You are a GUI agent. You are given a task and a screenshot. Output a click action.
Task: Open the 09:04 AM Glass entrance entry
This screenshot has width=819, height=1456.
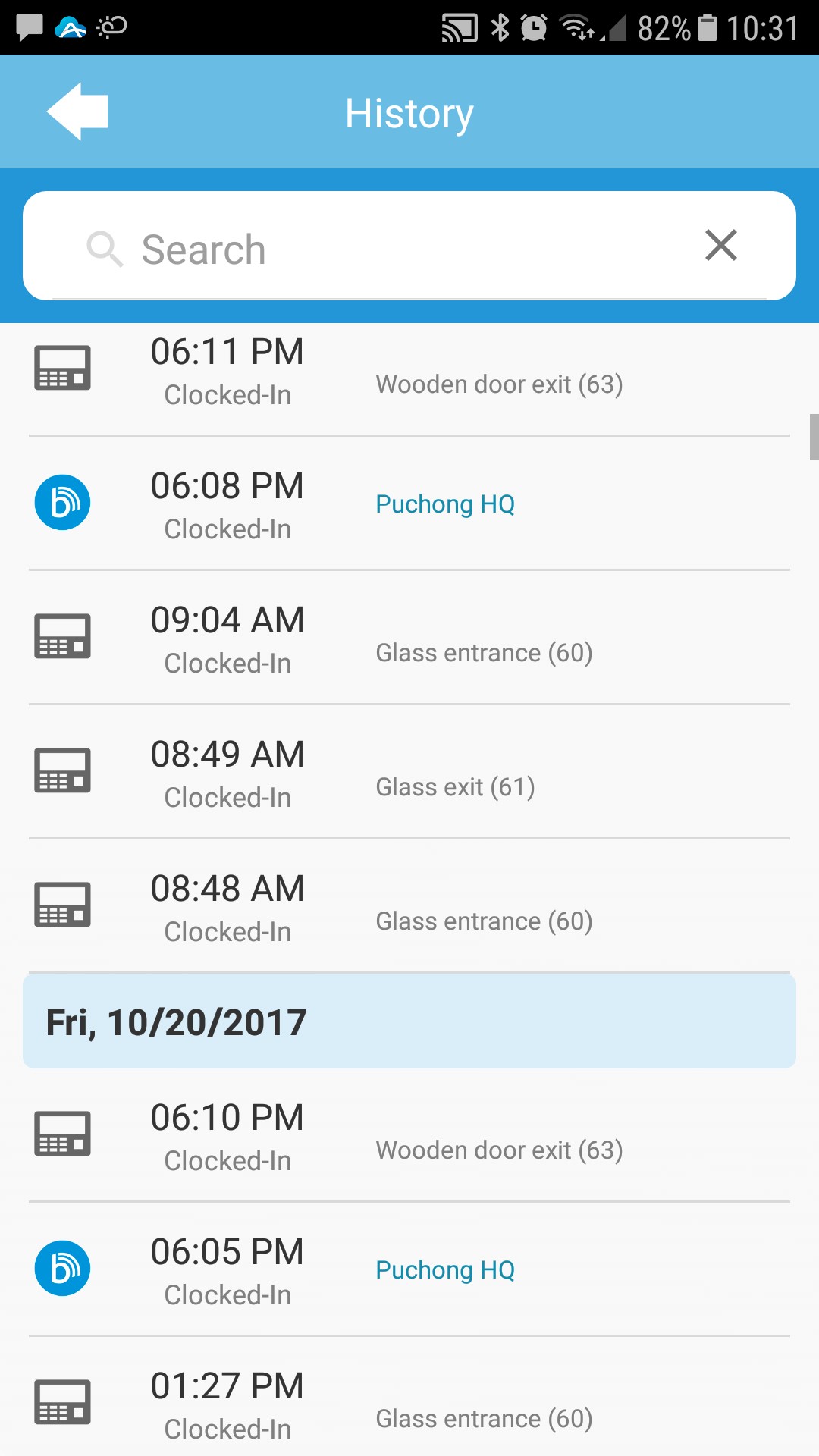(x=409, y=638)
